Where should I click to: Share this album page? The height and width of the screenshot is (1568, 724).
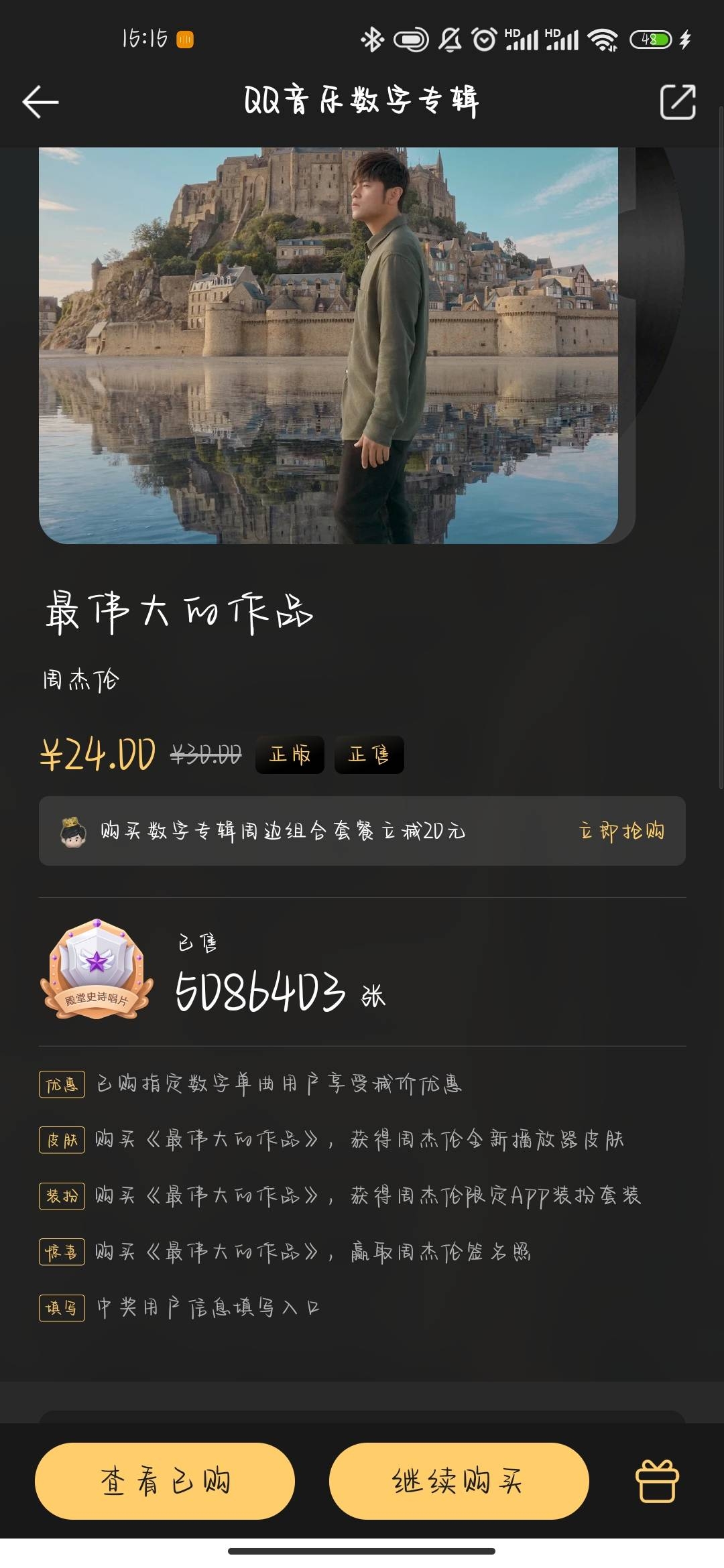point(678,102)
